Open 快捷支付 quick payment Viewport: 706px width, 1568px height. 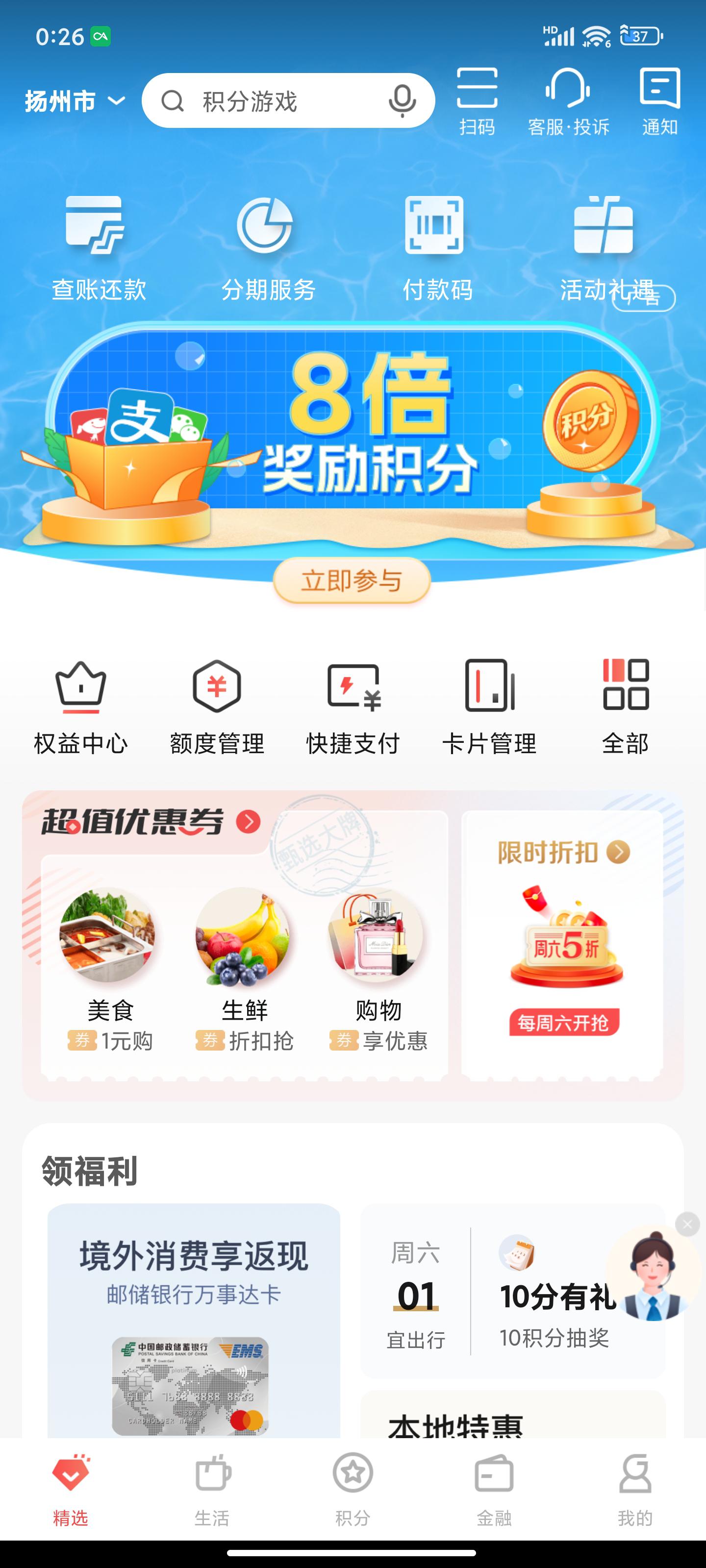(x=353, y=706)
